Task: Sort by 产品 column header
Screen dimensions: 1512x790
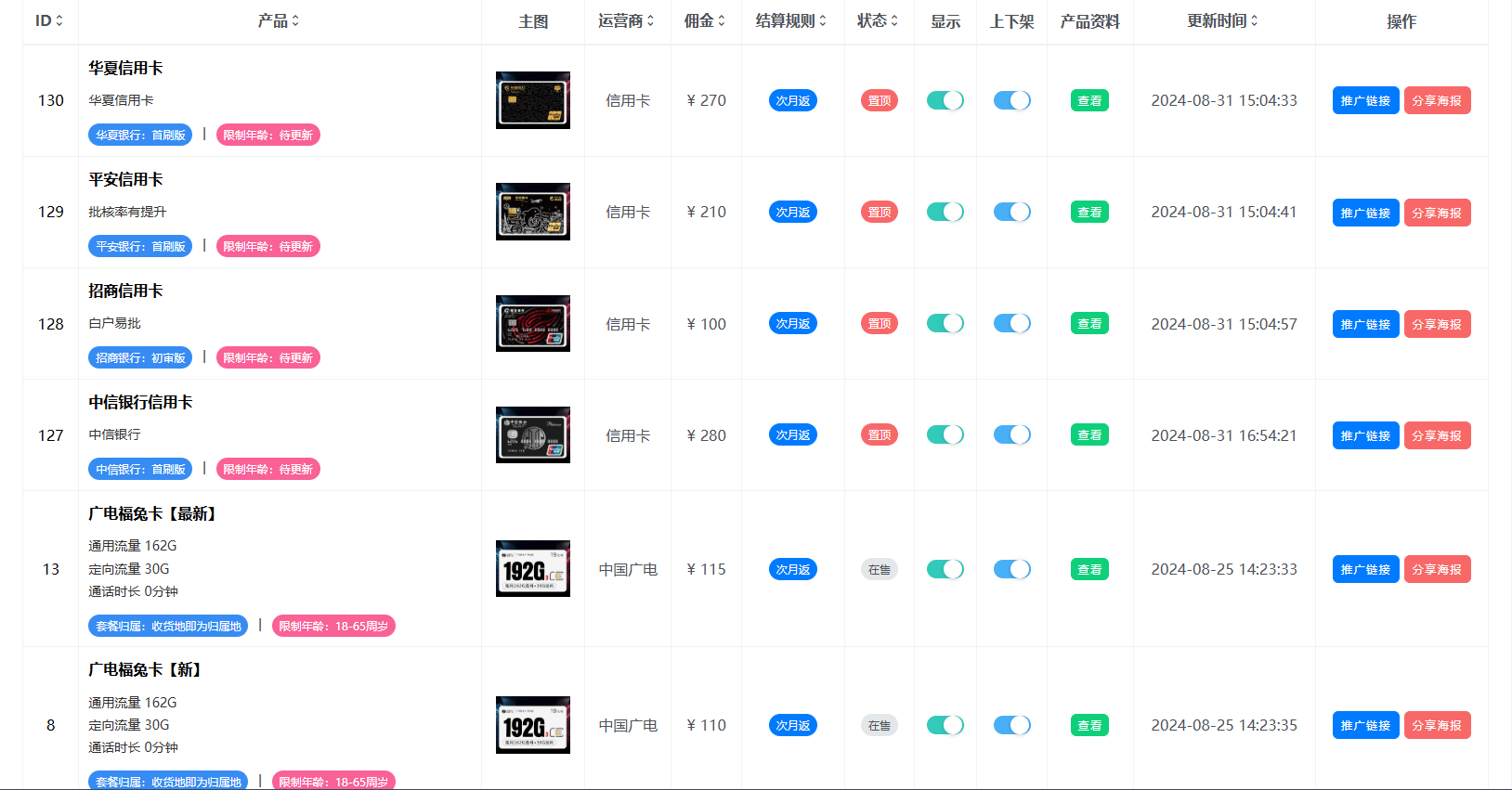Action: (x=279, y=20)
